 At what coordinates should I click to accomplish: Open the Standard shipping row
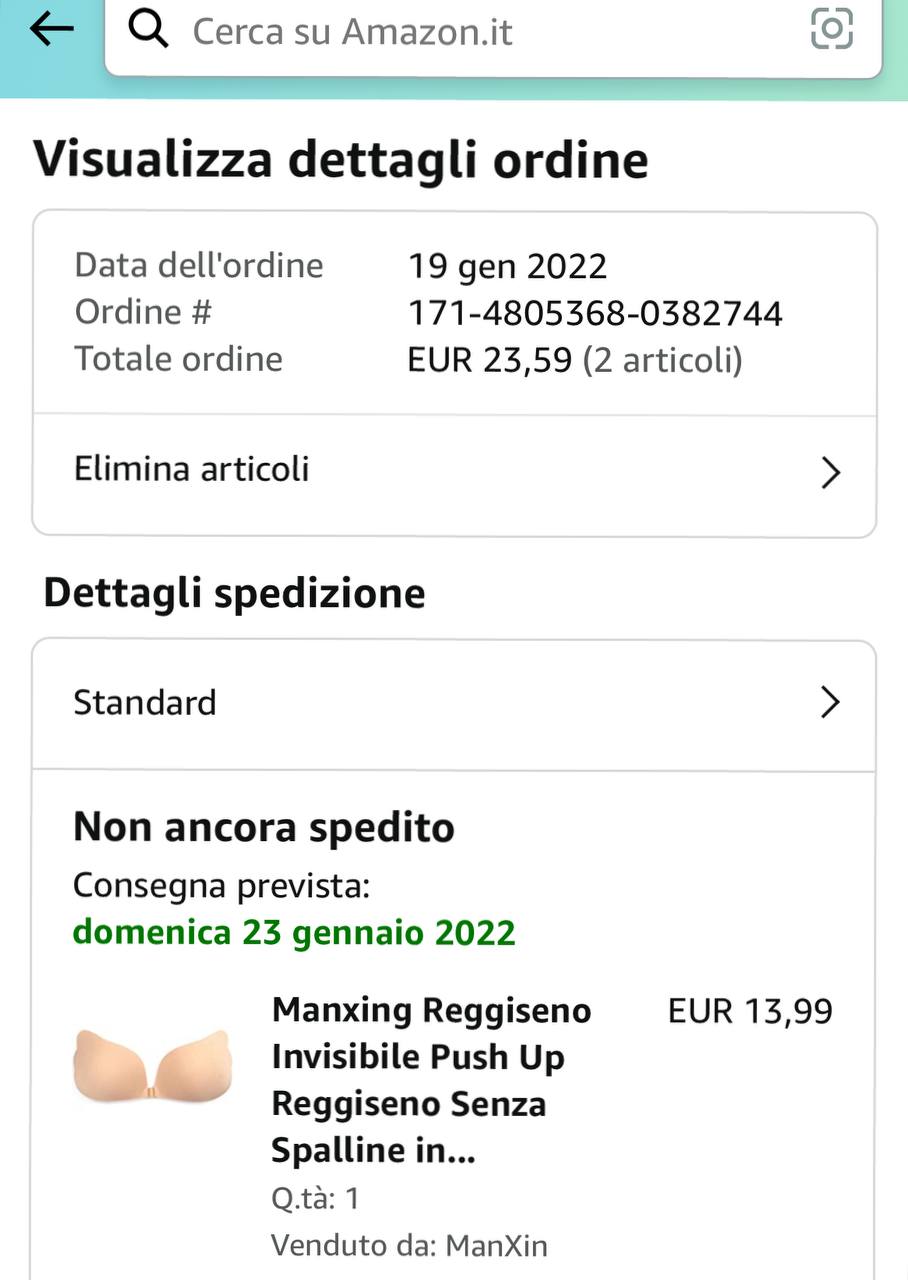tap(455, 703)
